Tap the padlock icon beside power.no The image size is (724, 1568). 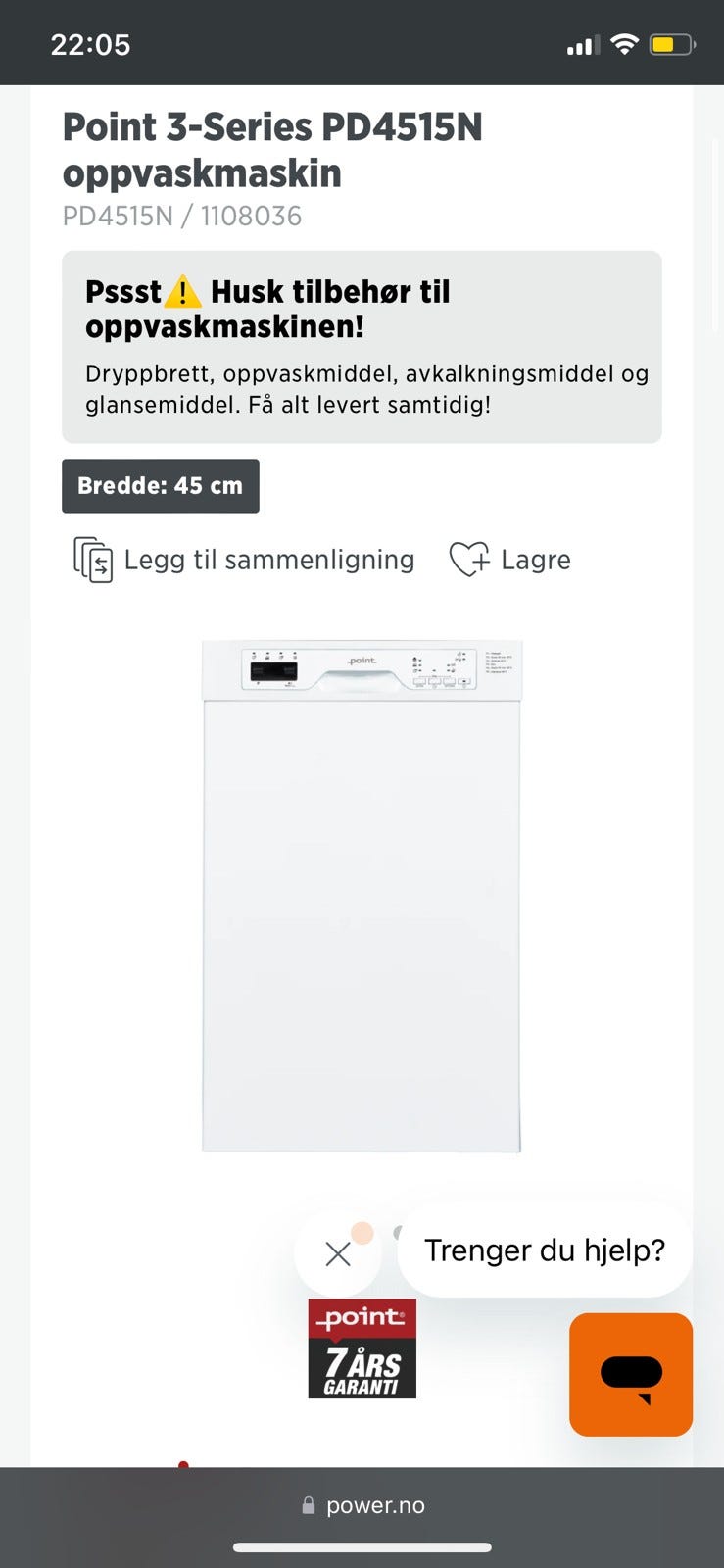(309, 1505)
